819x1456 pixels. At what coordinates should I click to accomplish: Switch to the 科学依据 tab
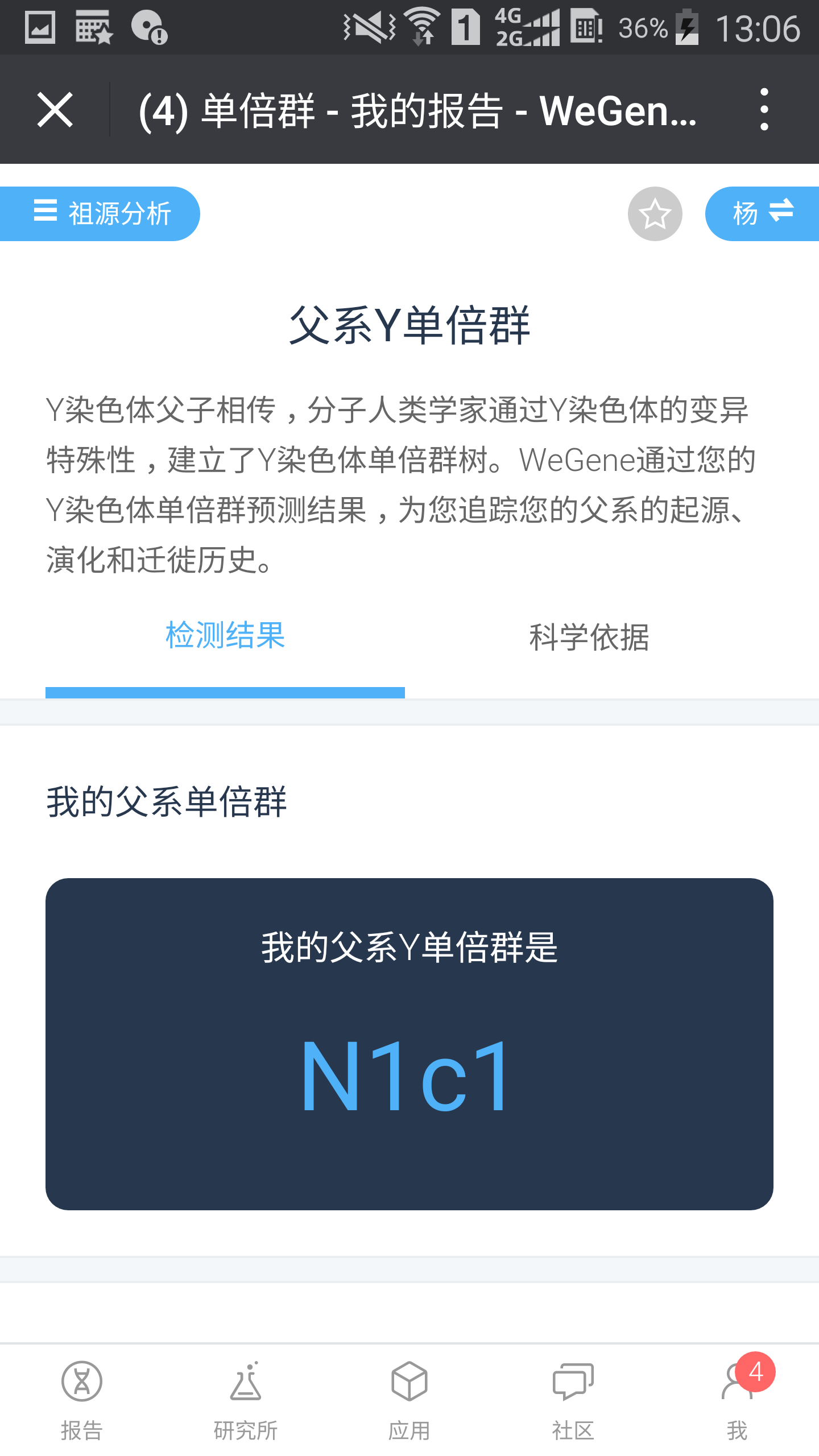589,636
